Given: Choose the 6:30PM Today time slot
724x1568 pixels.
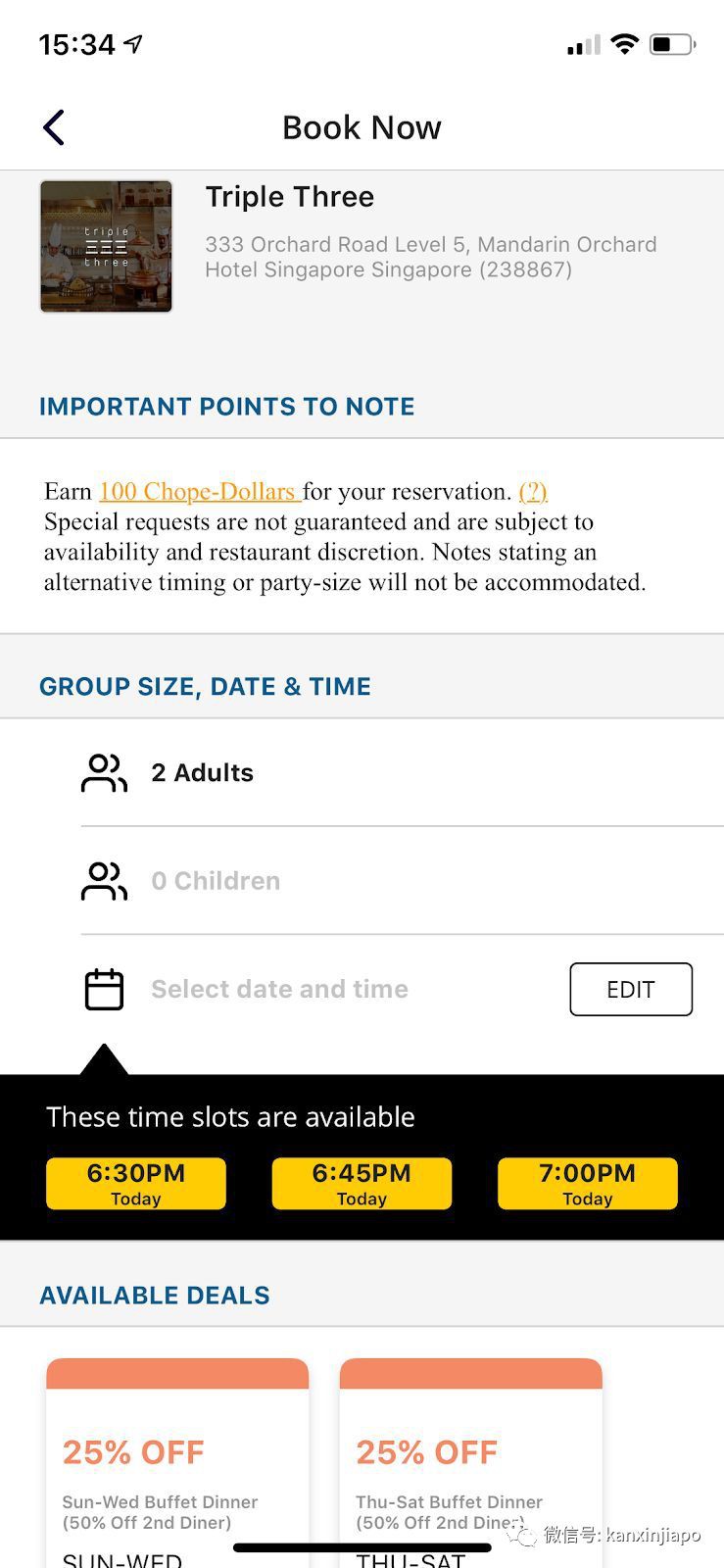Looking at the screenshot, I should click(136, 1183).
